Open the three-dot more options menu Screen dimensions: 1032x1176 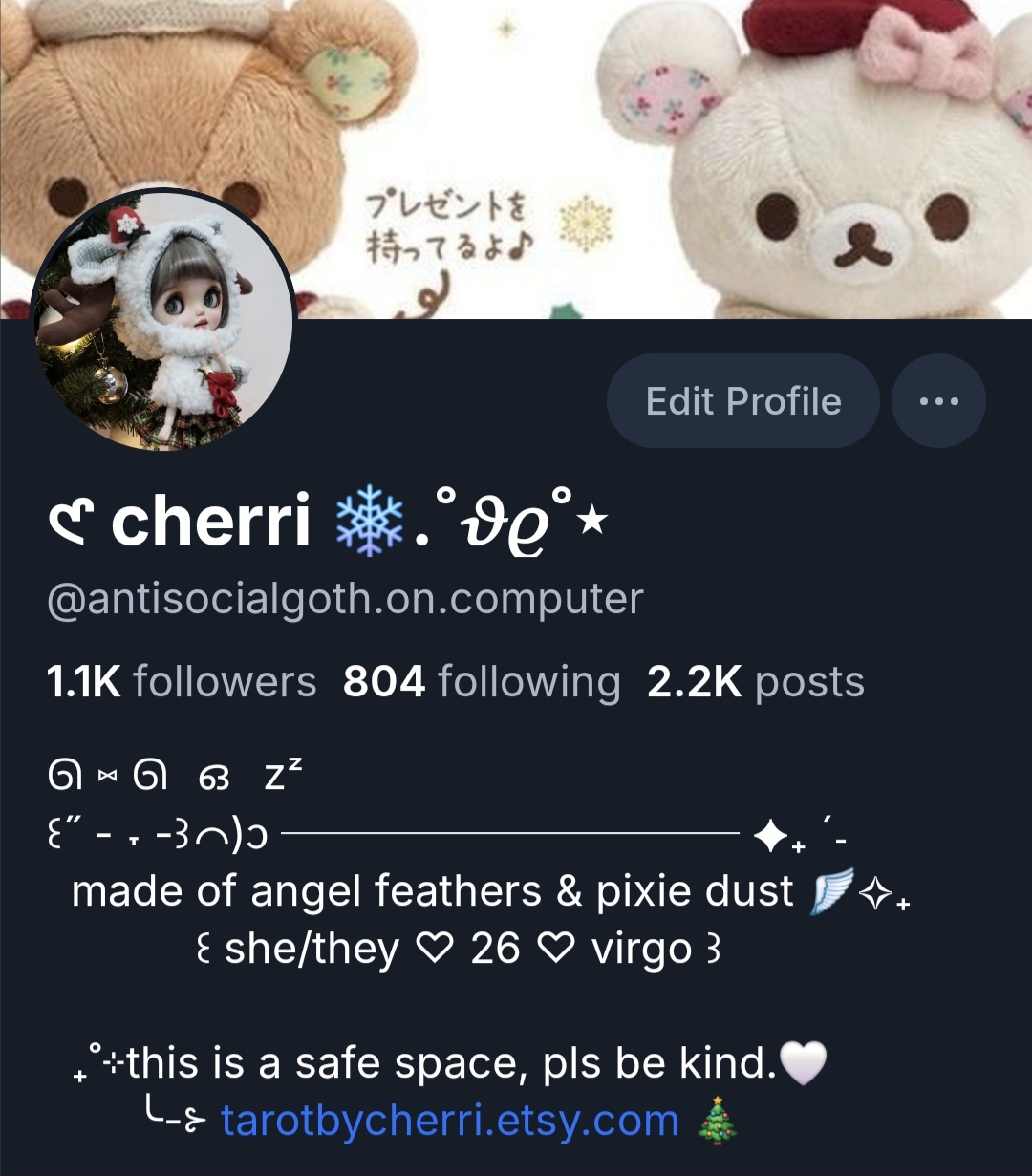[938, 401]
